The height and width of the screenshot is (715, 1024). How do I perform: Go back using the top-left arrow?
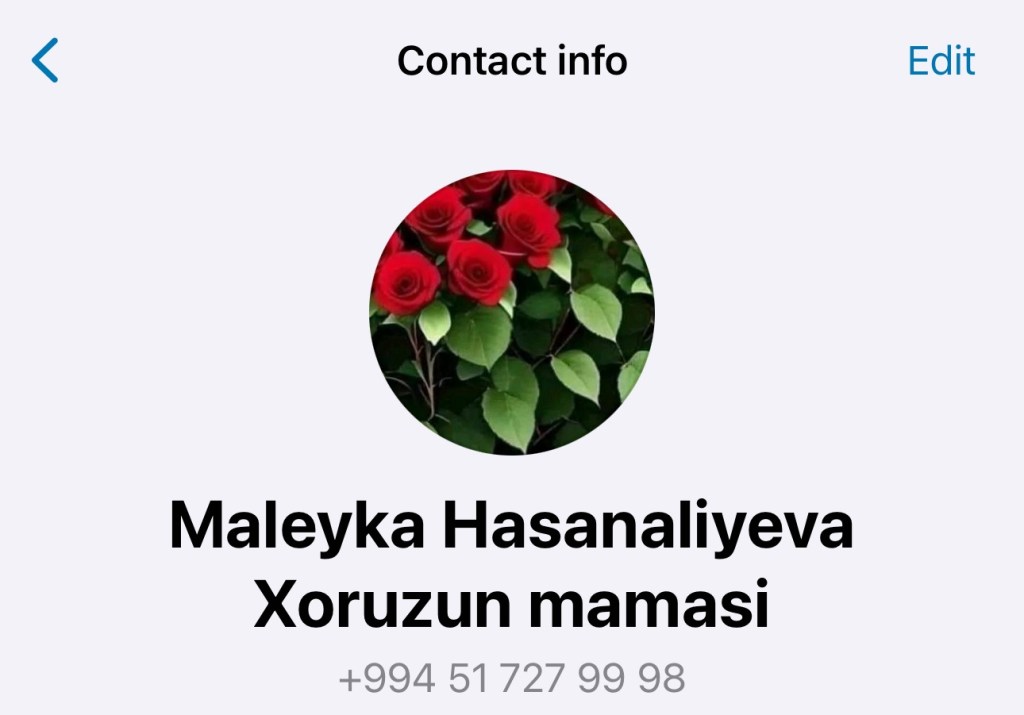45,61
